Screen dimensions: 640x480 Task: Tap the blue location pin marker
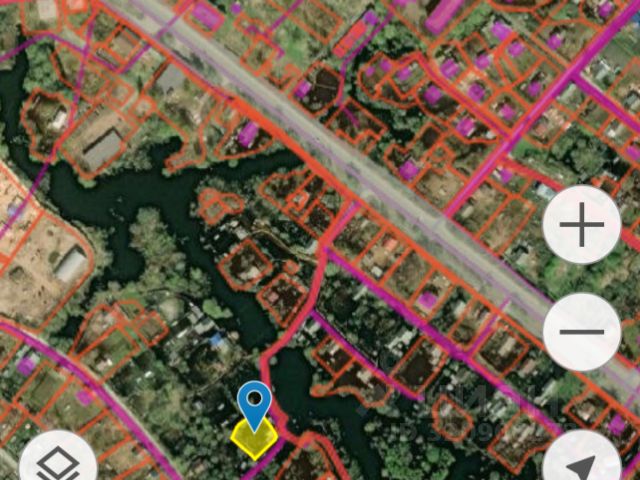pos(256,404)
